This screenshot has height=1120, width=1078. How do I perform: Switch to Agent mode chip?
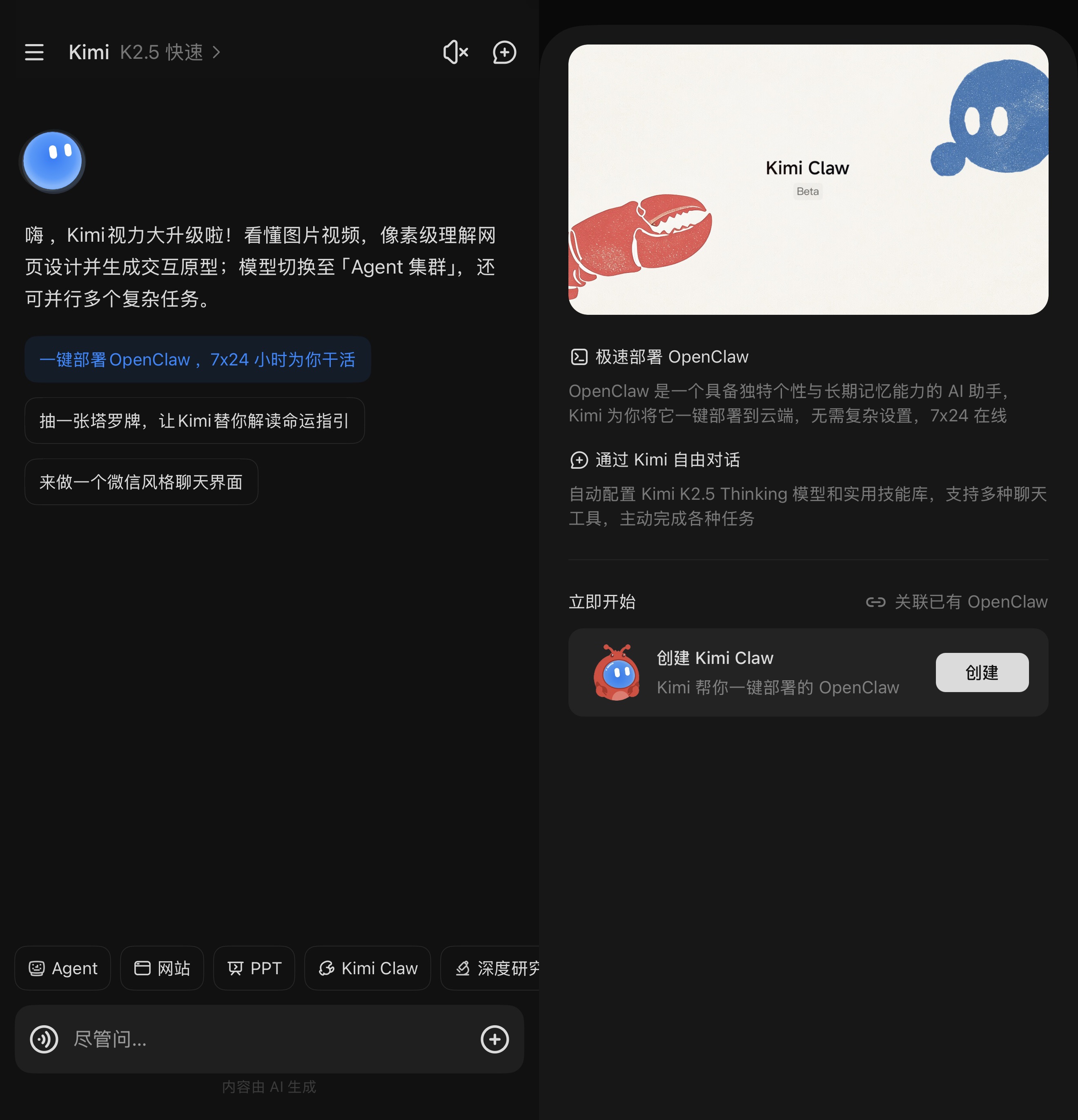tap(63, 968)
